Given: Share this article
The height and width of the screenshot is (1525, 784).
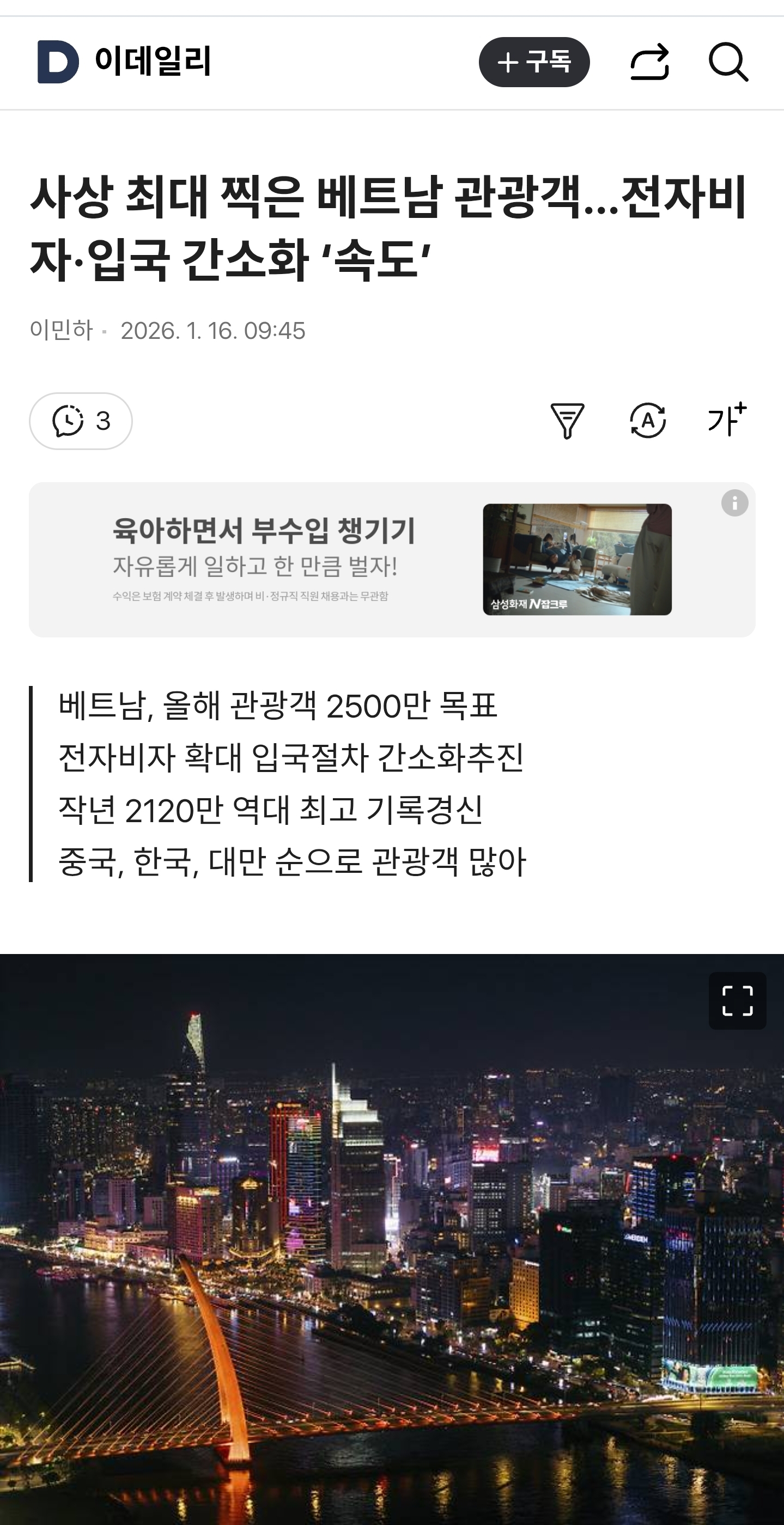Looking at the screenshot, I should (x=649, y=62).
